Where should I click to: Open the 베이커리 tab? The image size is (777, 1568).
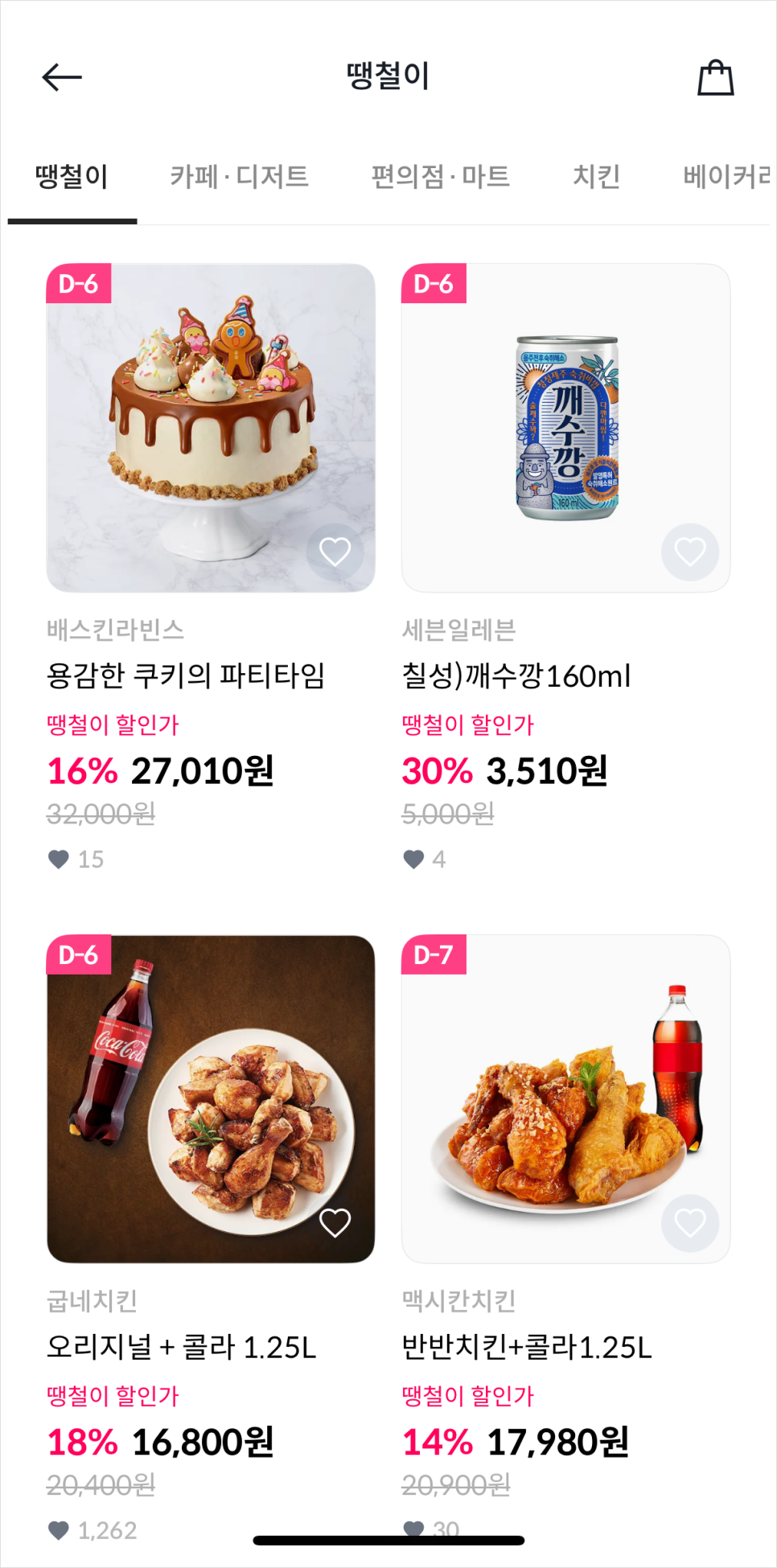tap(726, 177)
